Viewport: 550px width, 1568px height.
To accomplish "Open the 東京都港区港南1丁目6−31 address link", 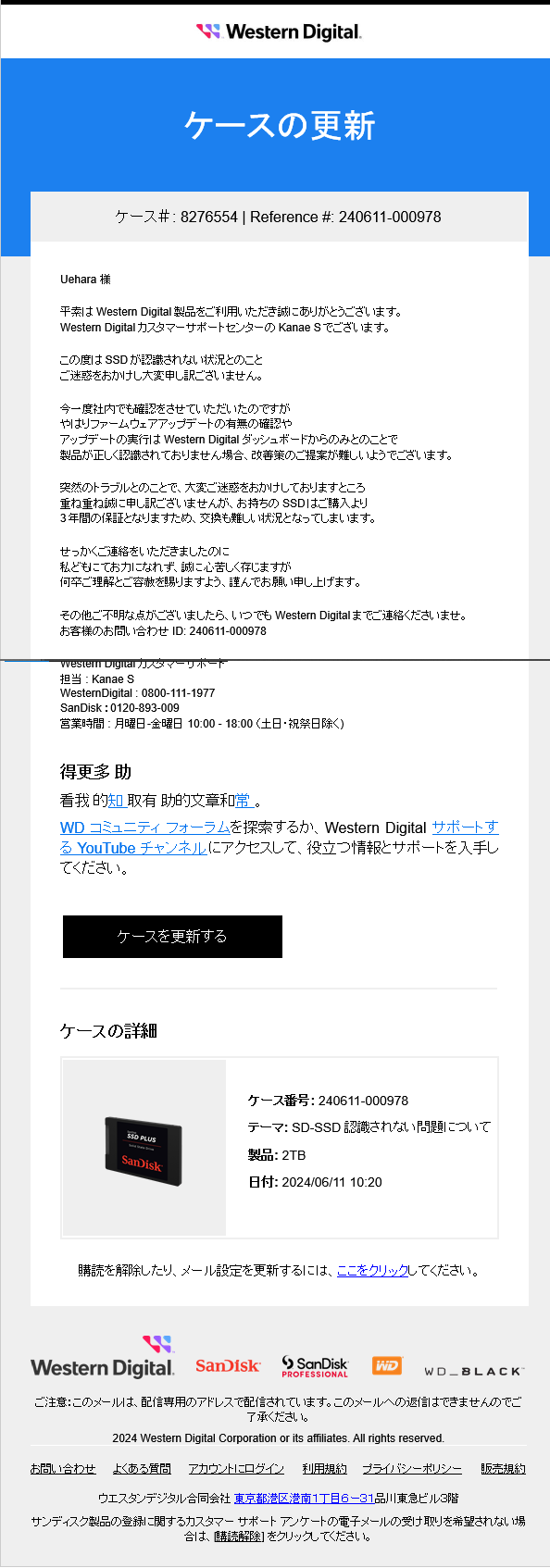I will (x=304, y=1498).
